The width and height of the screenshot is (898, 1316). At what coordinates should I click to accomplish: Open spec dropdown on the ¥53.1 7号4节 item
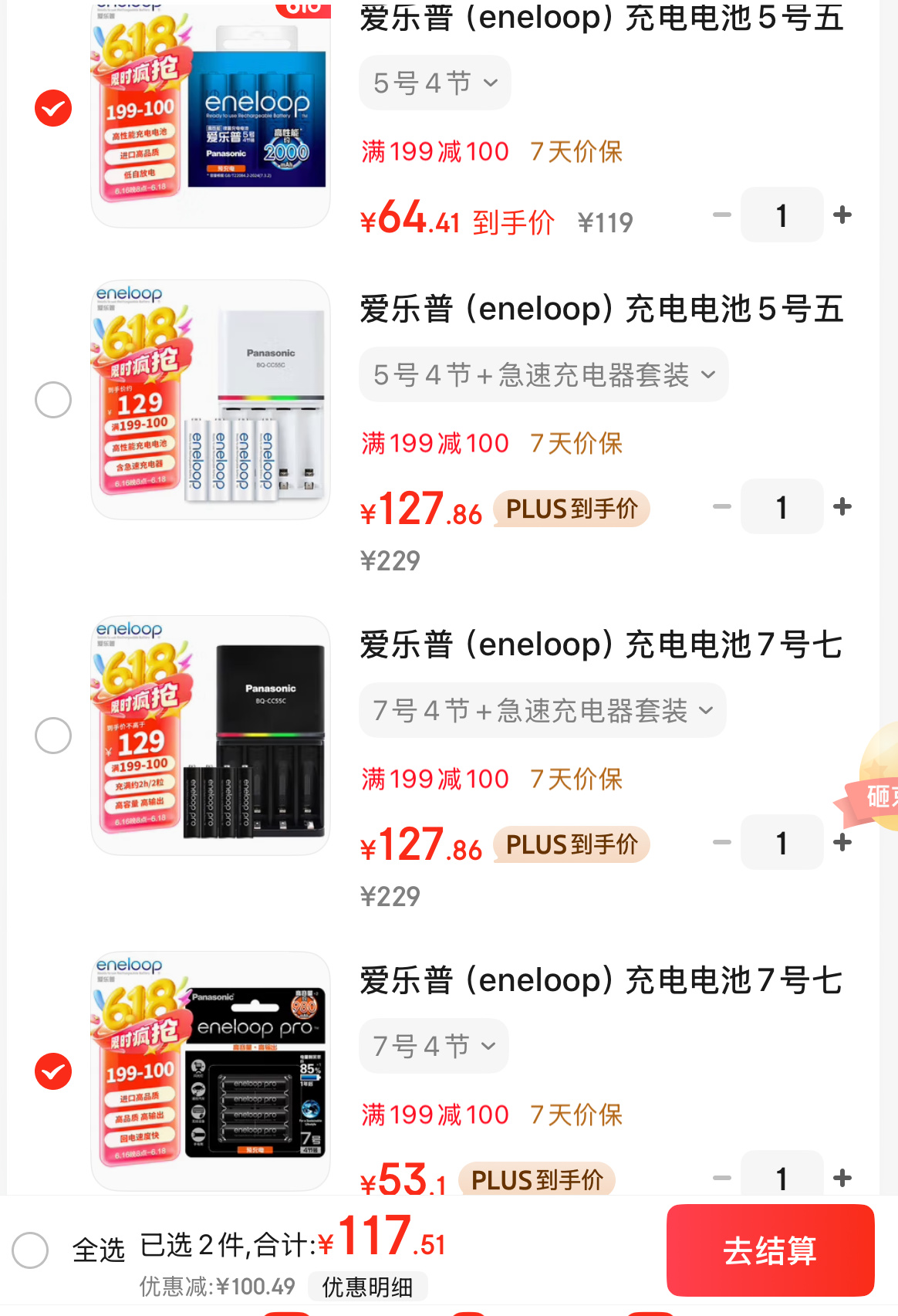point(434,1047)
